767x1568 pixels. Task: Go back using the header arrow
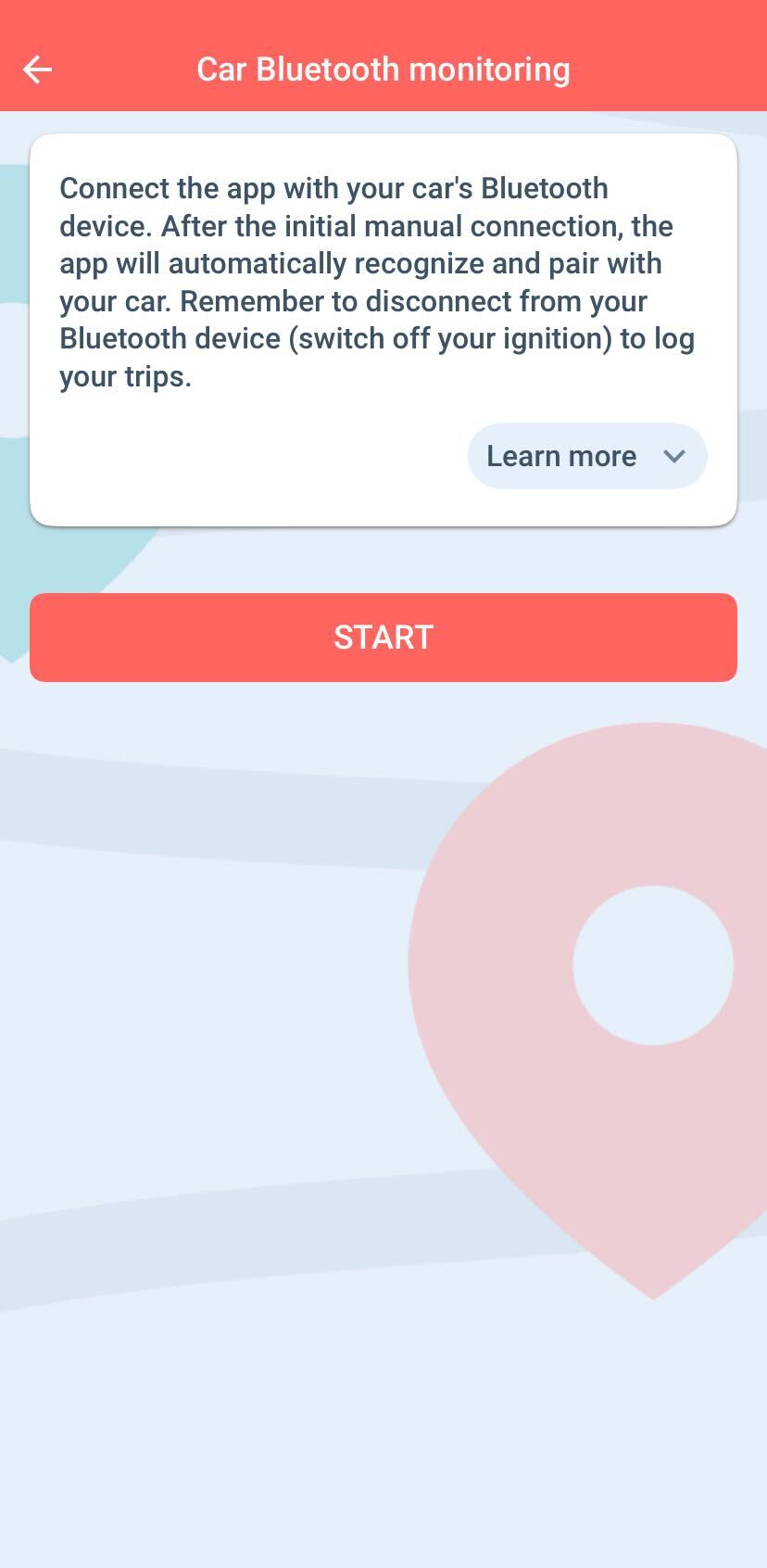pos(38,70)
